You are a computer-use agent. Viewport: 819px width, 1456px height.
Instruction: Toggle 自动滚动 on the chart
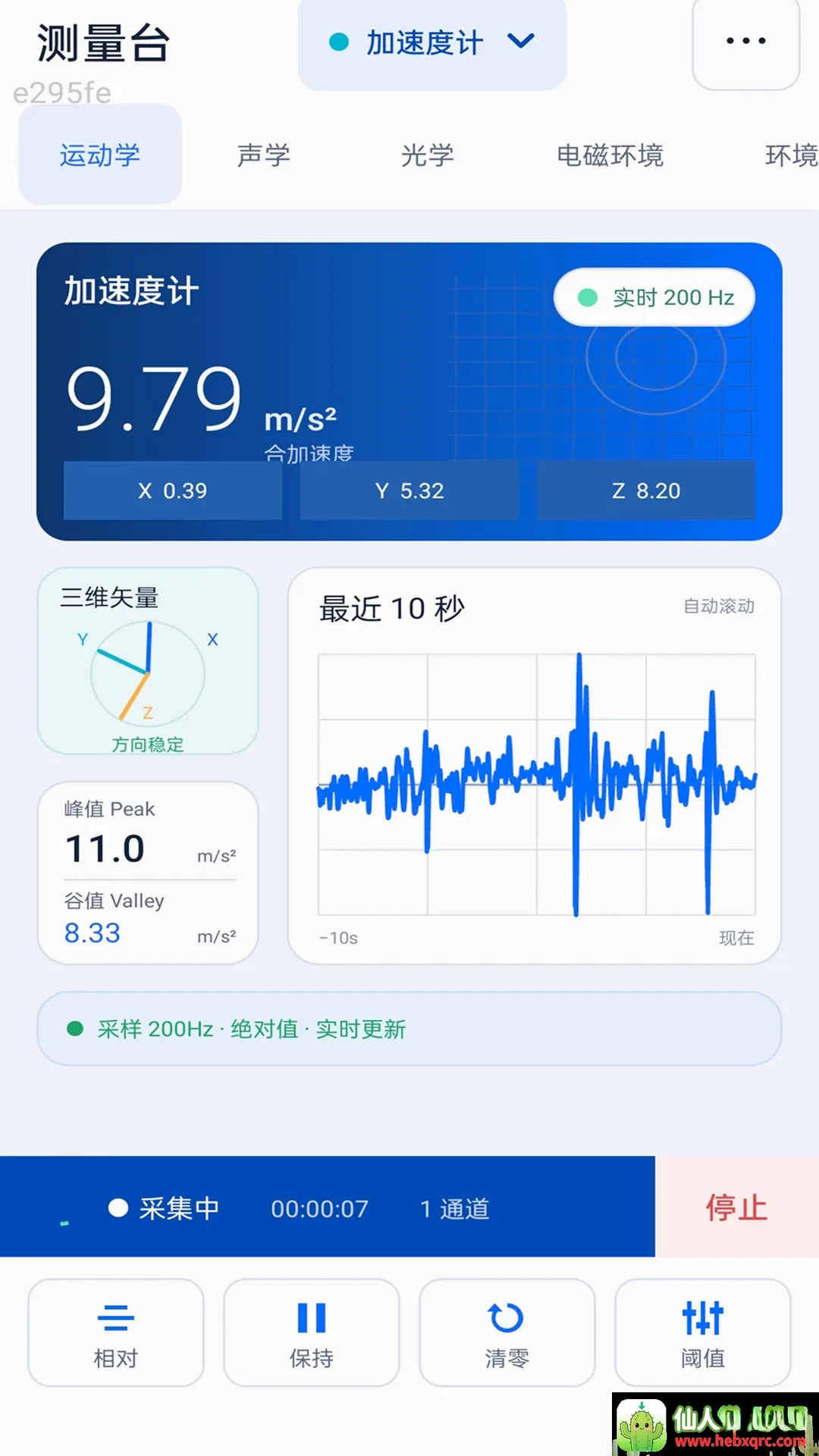(719, 606)
